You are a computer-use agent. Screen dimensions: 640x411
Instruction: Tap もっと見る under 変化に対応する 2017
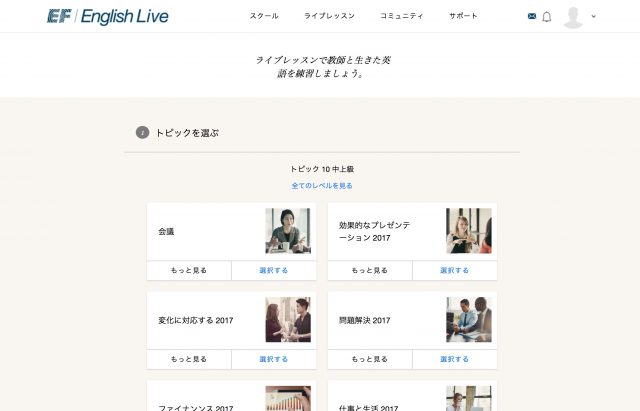[x=189, y=359]
